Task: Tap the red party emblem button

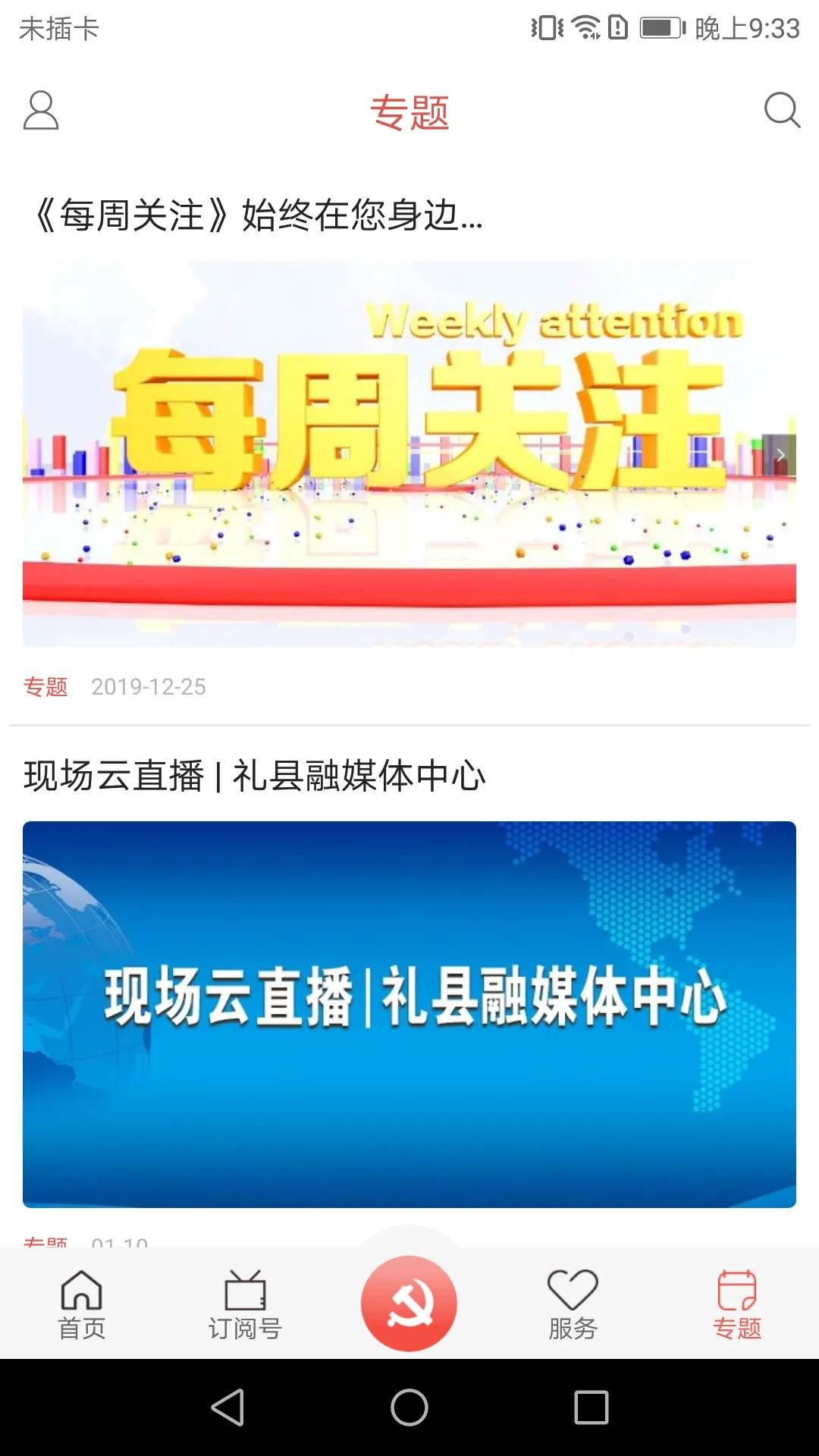Action: click(409, 1303)
